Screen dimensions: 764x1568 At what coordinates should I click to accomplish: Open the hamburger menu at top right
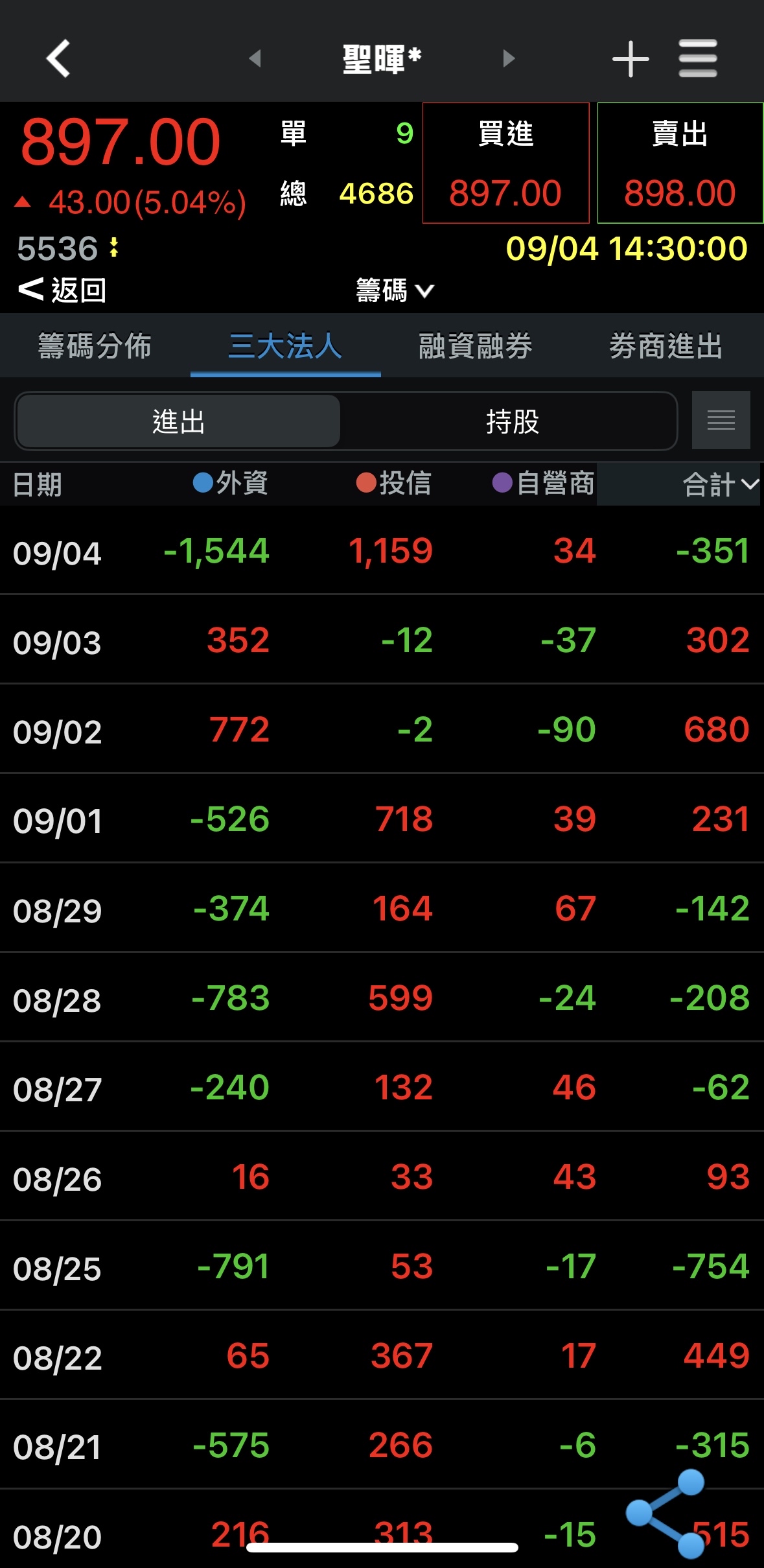point(698,58)
